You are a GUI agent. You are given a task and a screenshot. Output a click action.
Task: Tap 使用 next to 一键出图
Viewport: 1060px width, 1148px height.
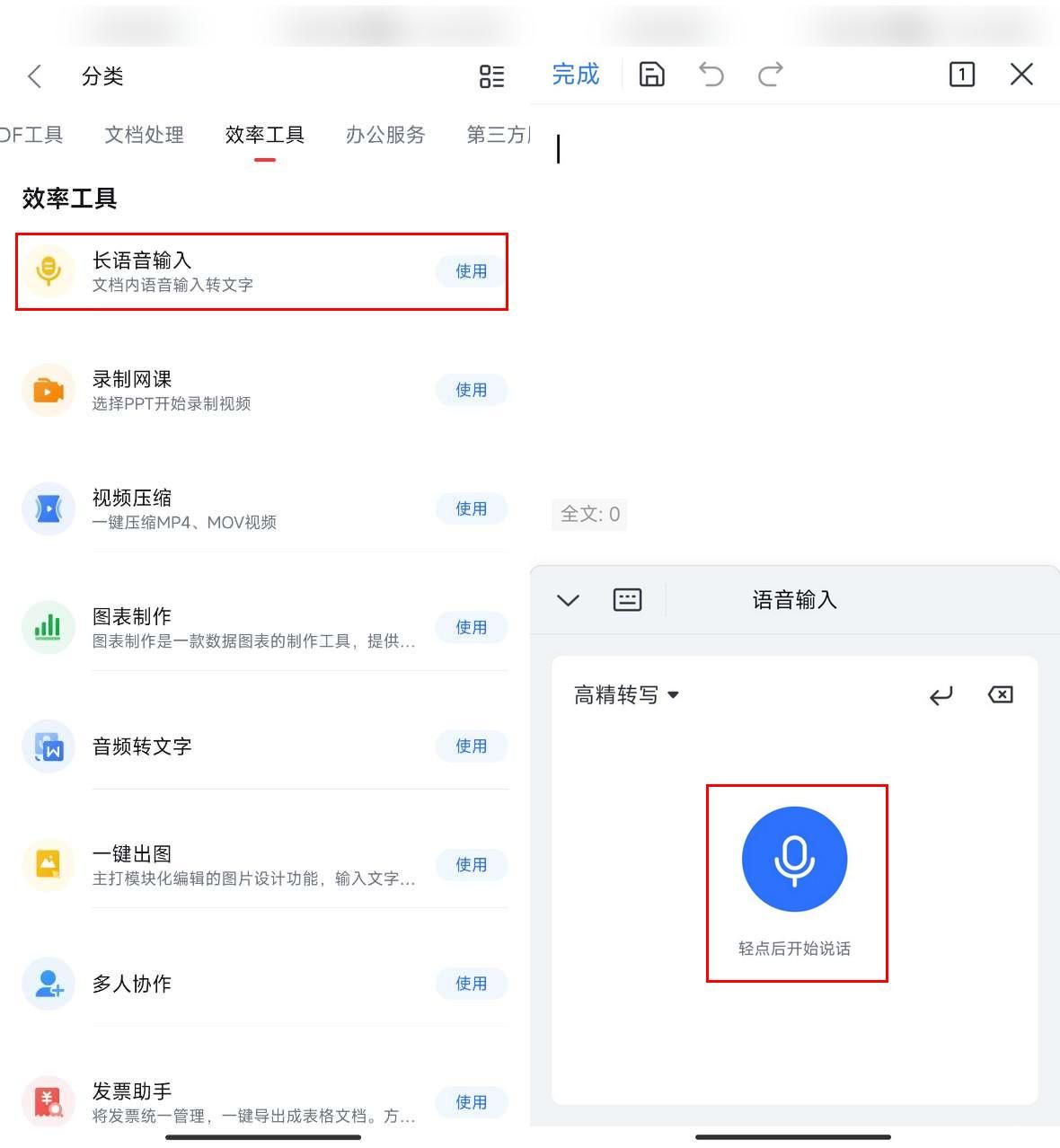pos(471,864)
